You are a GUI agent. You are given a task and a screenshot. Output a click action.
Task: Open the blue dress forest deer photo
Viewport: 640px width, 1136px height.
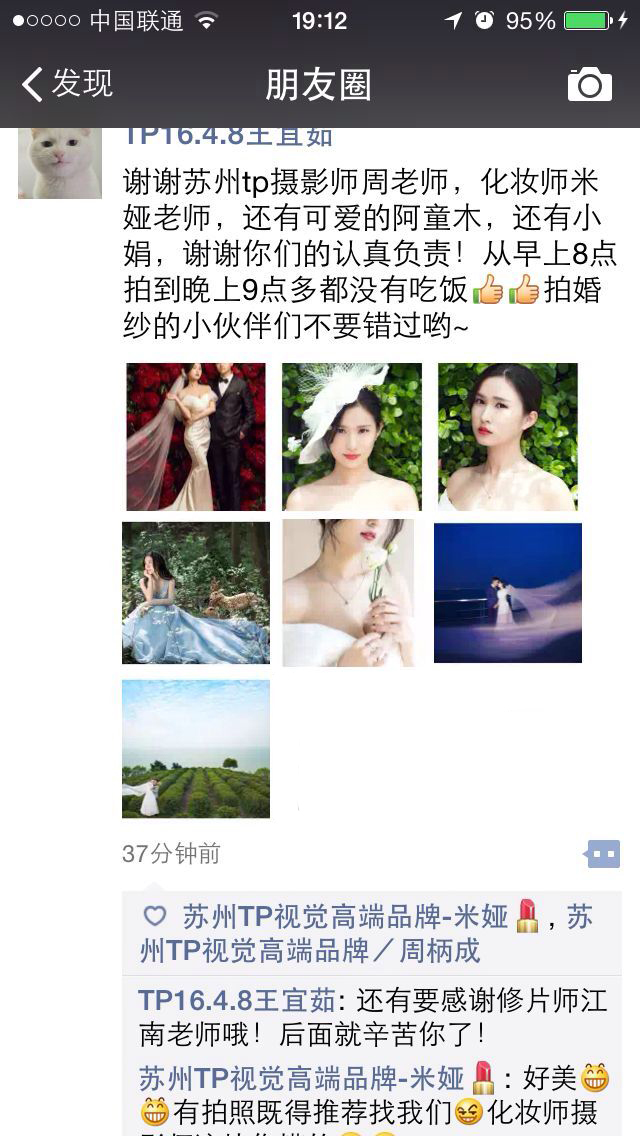click(196, 592)
